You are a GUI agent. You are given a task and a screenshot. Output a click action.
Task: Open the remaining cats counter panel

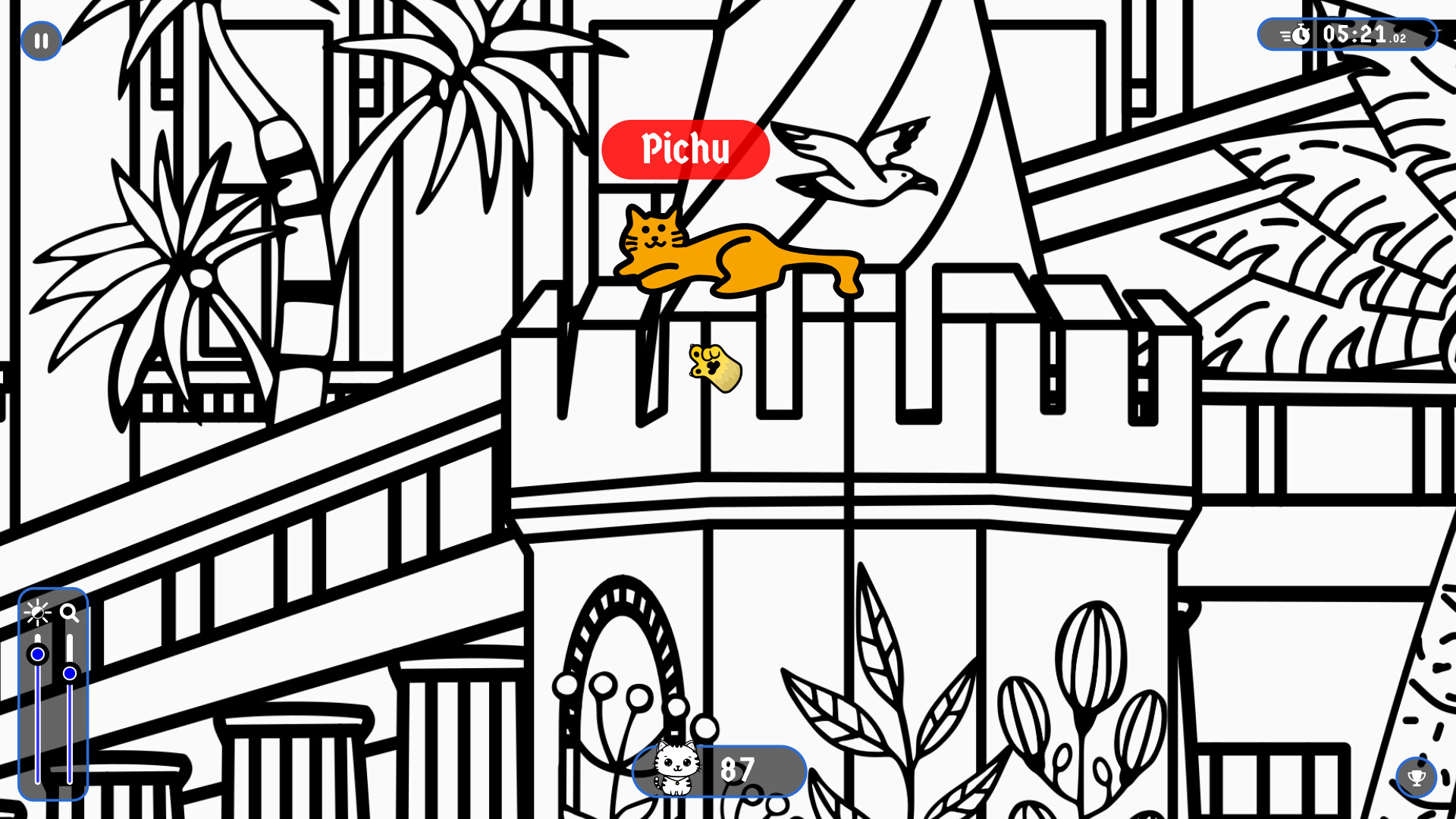pos(719,770)
